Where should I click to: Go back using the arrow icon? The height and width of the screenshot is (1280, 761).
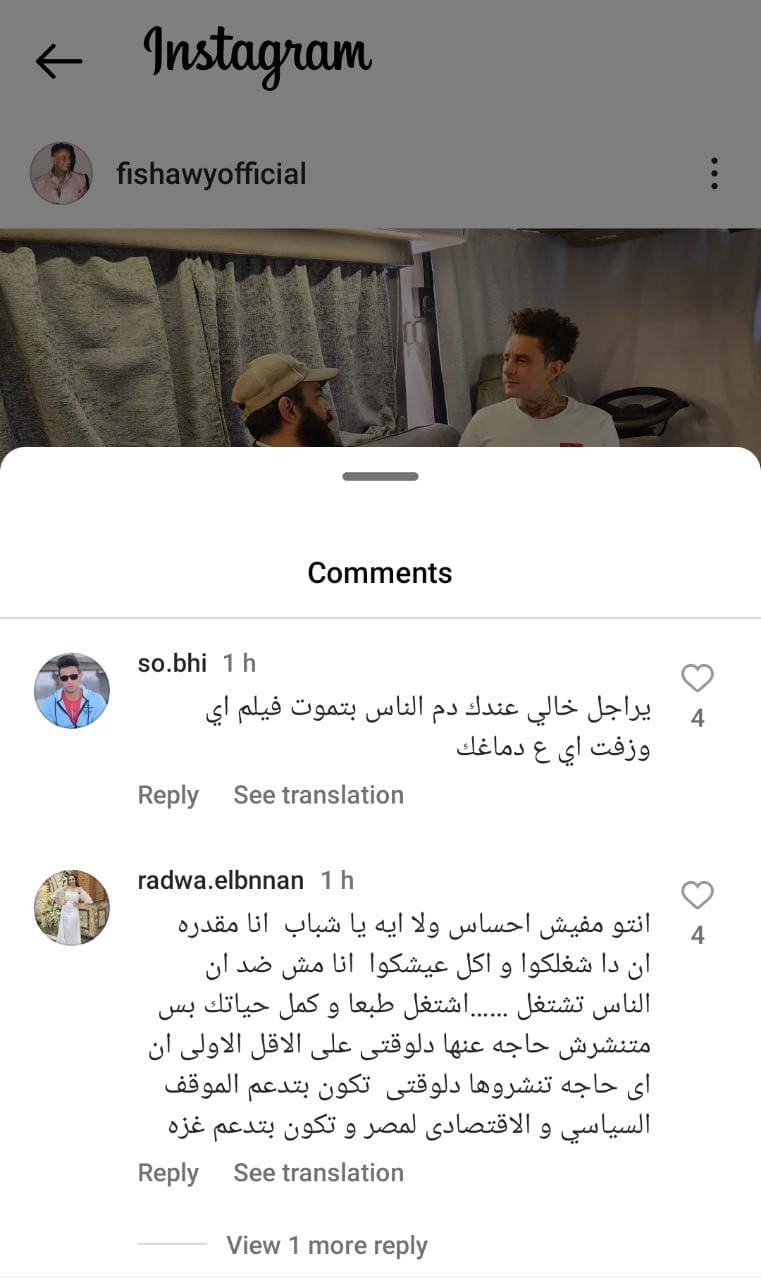[58, 62]
